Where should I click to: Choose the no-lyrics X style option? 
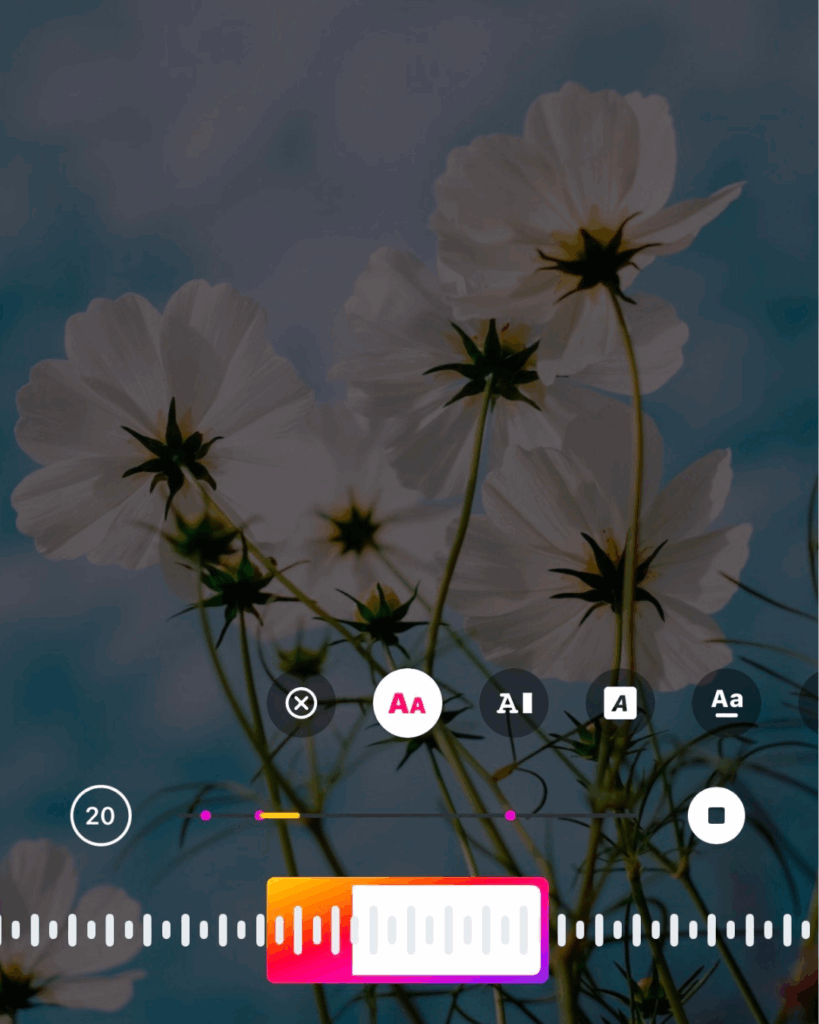(300, 704)
